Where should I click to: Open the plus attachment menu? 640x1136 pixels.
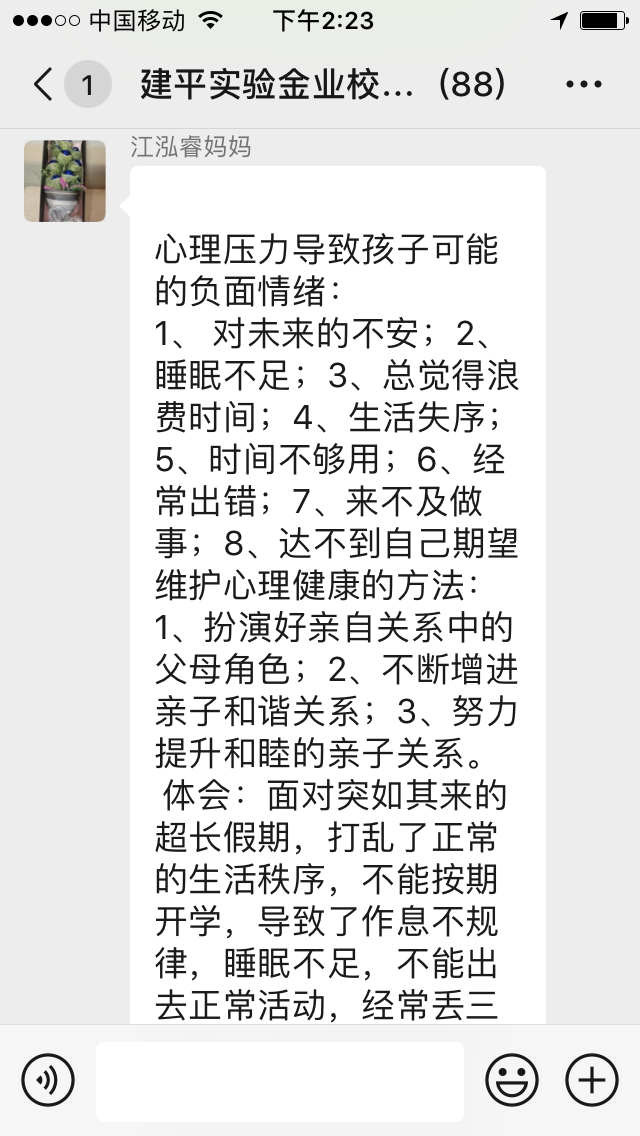[x=591, y=1080]
